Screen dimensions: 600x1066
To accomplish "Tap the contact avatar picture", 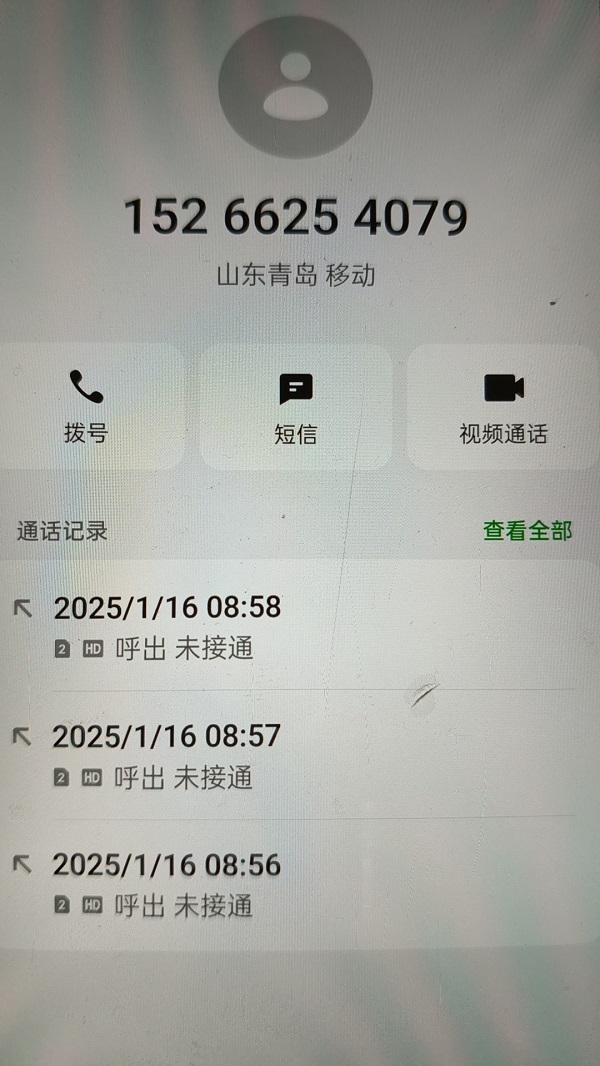I will pyautogui.click(x=296, y=87).
